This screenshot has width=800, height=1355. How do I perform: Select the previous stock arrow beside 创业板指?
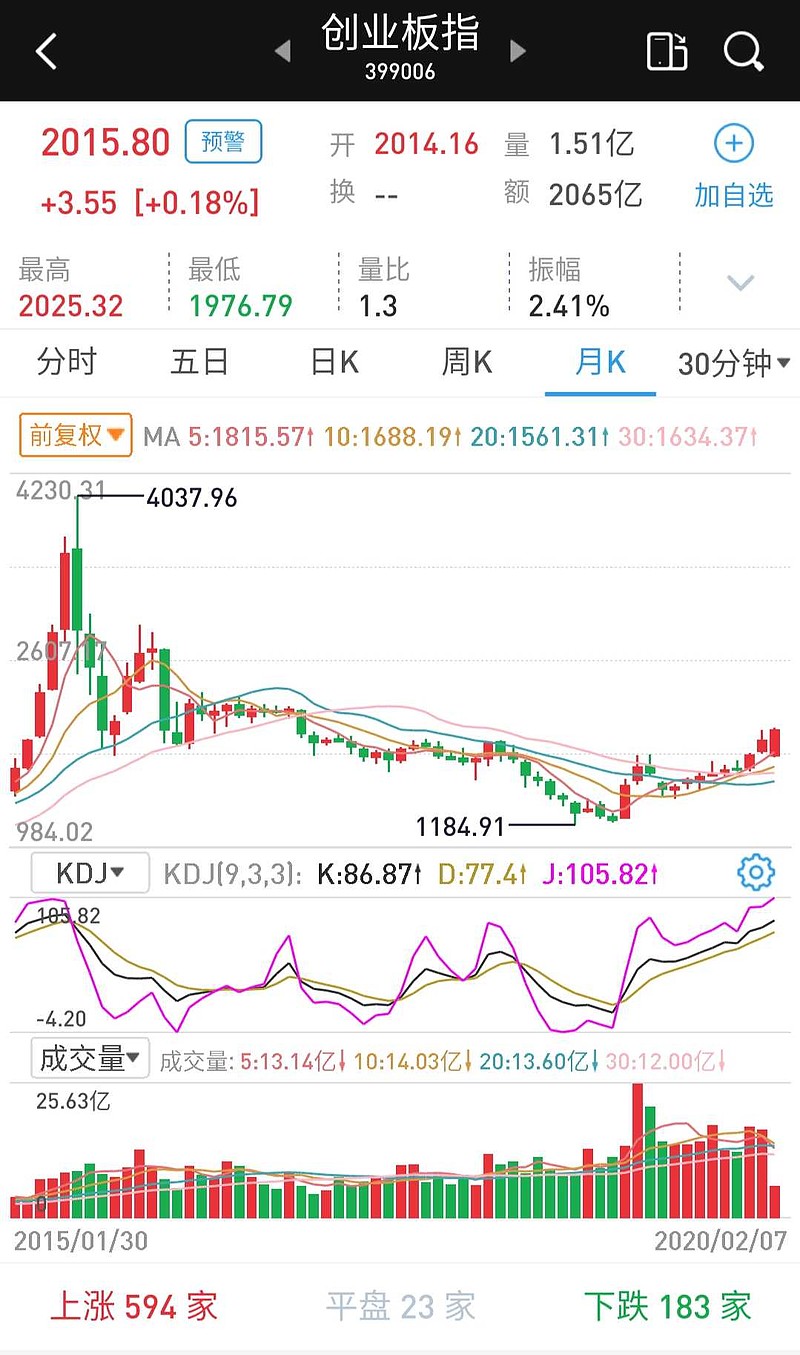(x=284, y=51)
